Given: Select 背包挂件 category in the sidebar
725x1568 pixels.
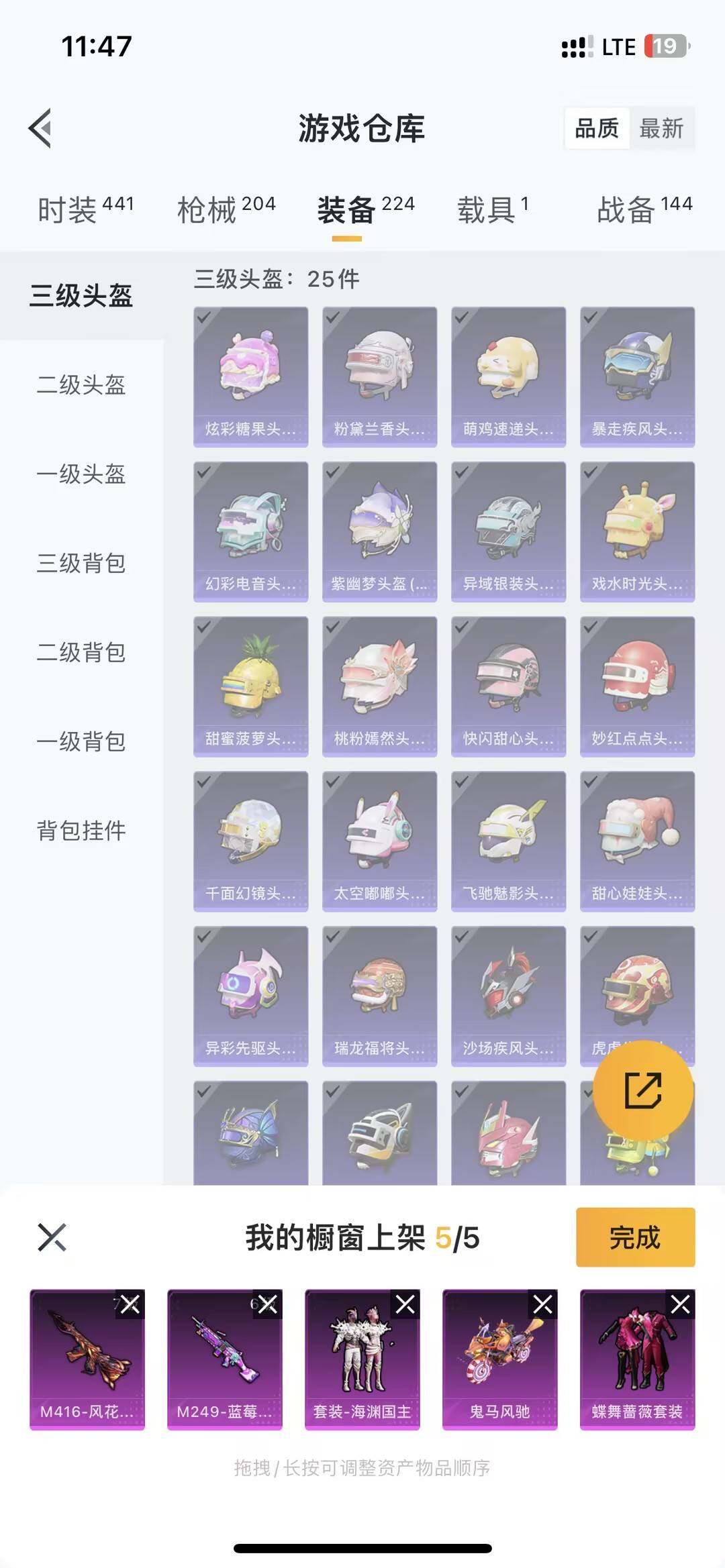Looking at the screenshot, I should (x=81, y=832).
